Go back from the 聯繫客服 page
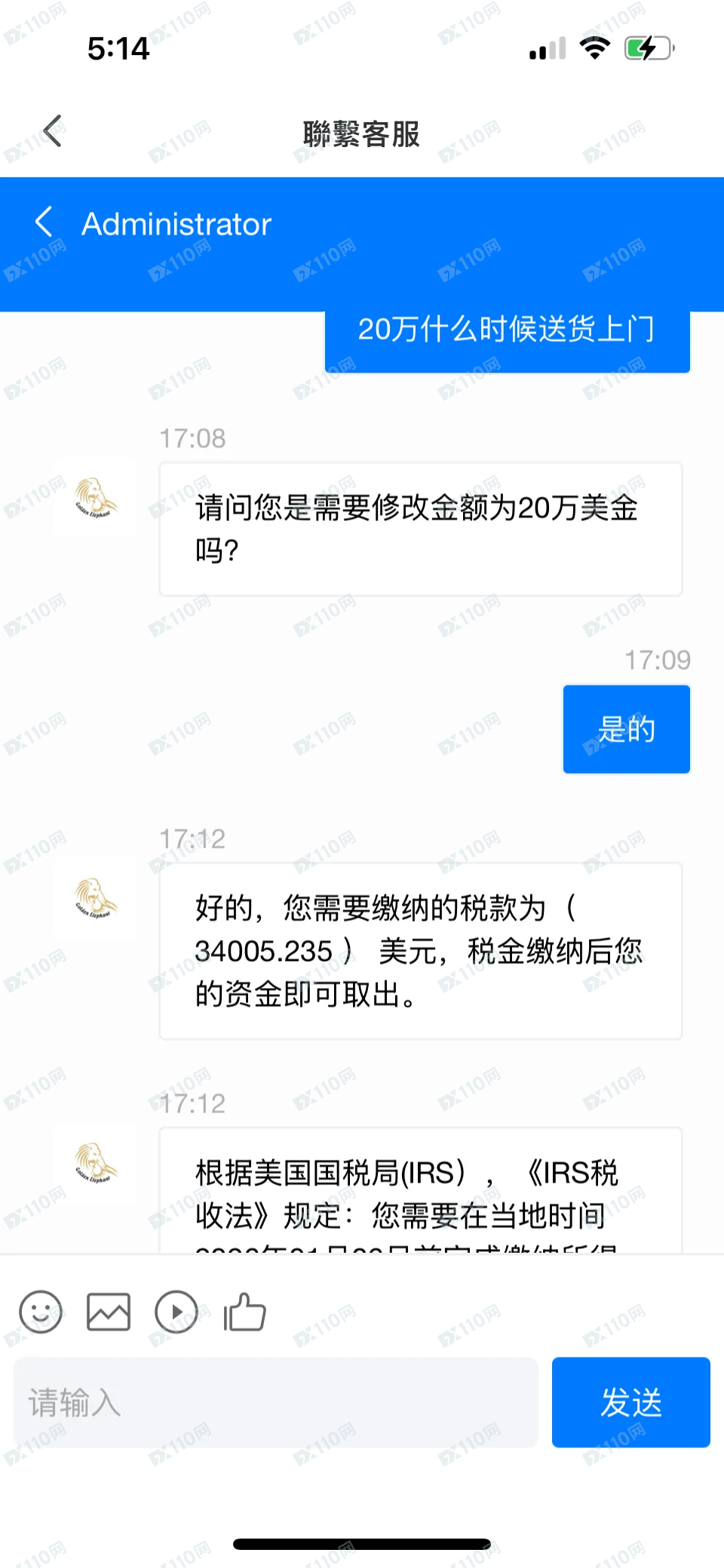This screenshot has width=724, height=1568. point(53,131)
